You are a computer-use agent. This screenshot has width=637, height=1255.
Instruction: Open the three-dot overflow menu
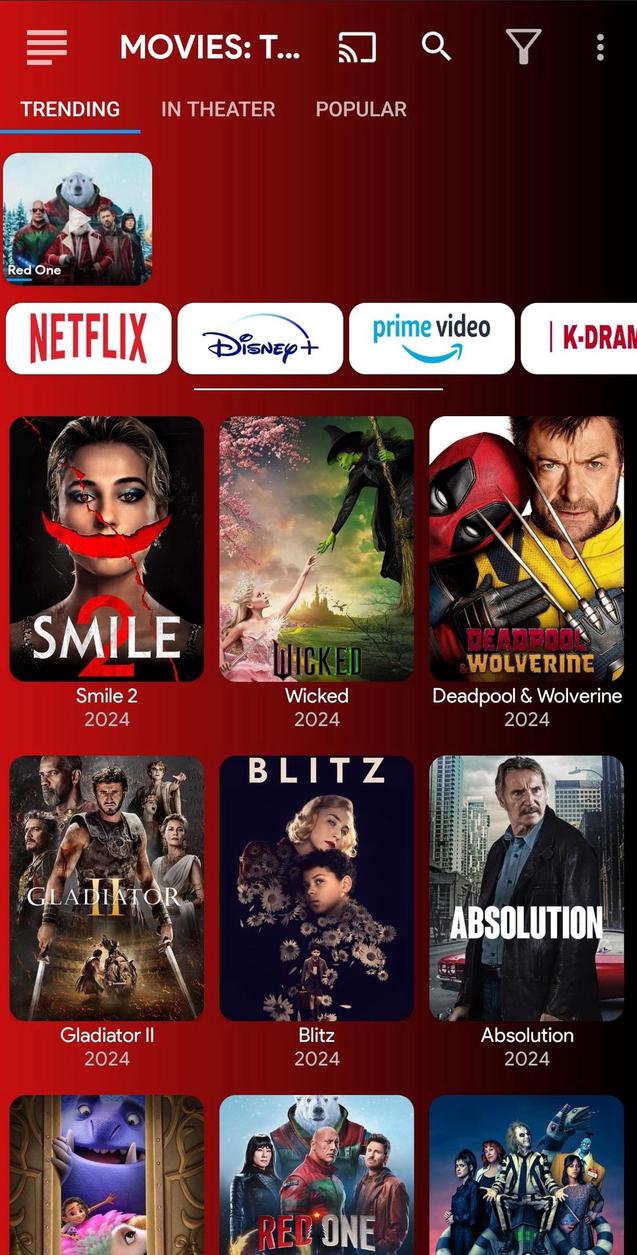point(600,47)
